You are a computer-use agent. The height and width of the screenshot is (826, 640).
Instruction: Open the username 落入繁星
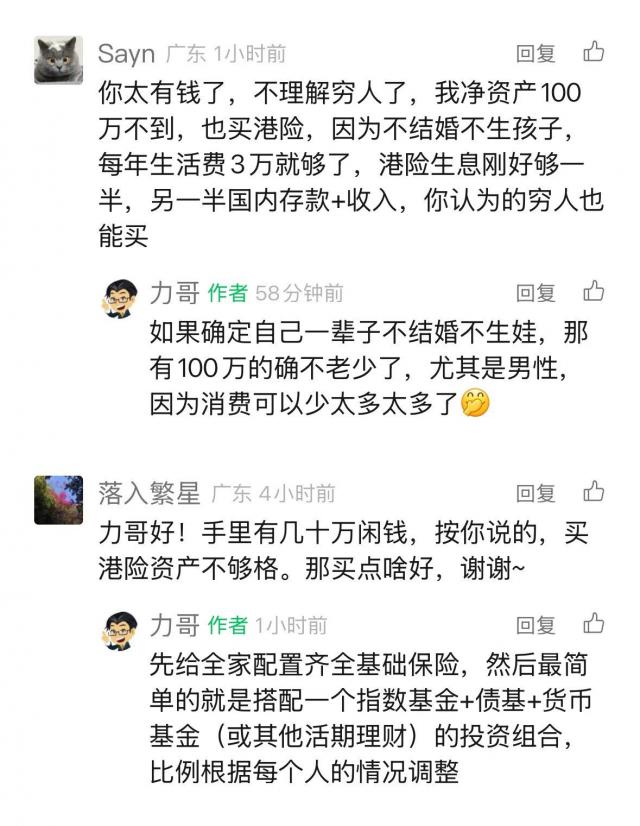(x=149, y=493)
